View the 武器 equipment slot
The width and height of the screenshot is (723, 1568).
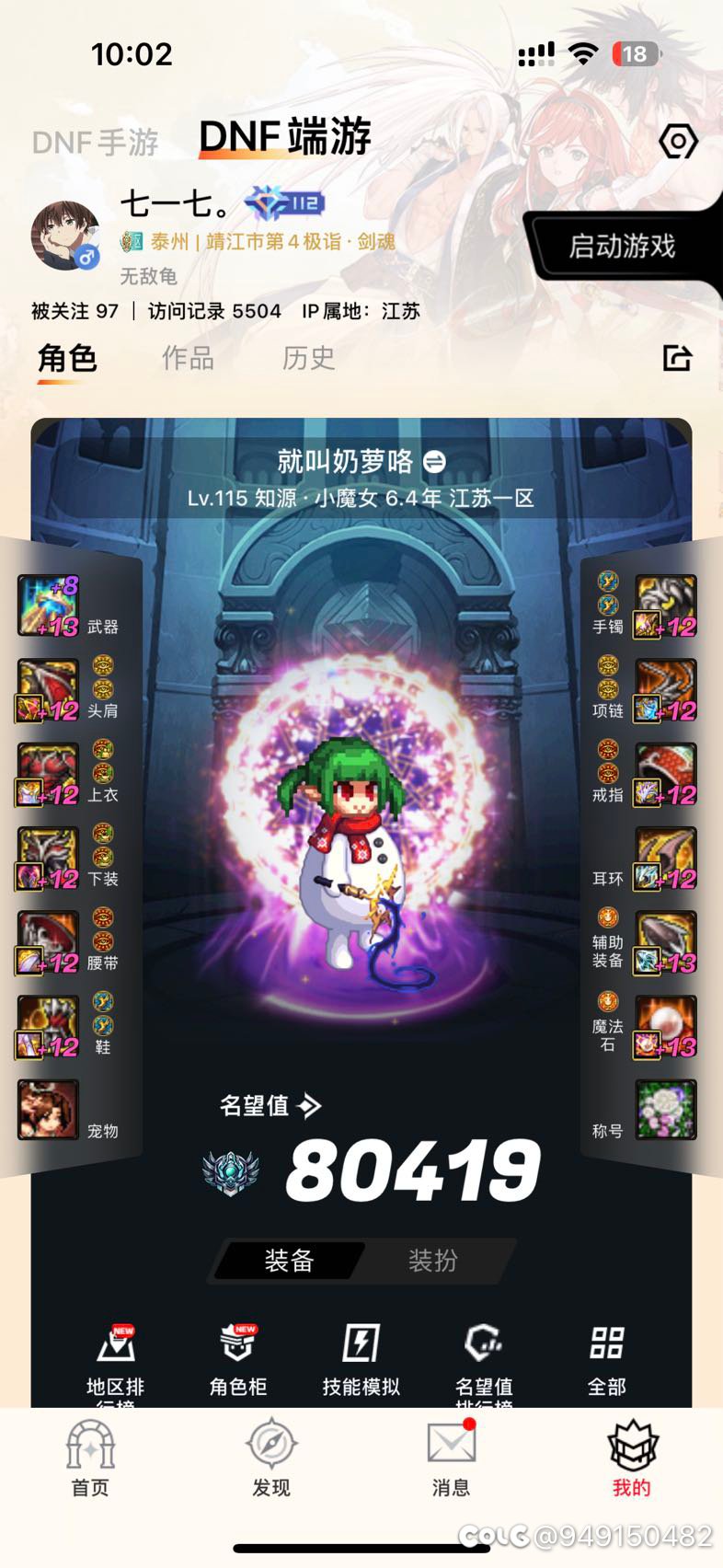coord(49,605)
